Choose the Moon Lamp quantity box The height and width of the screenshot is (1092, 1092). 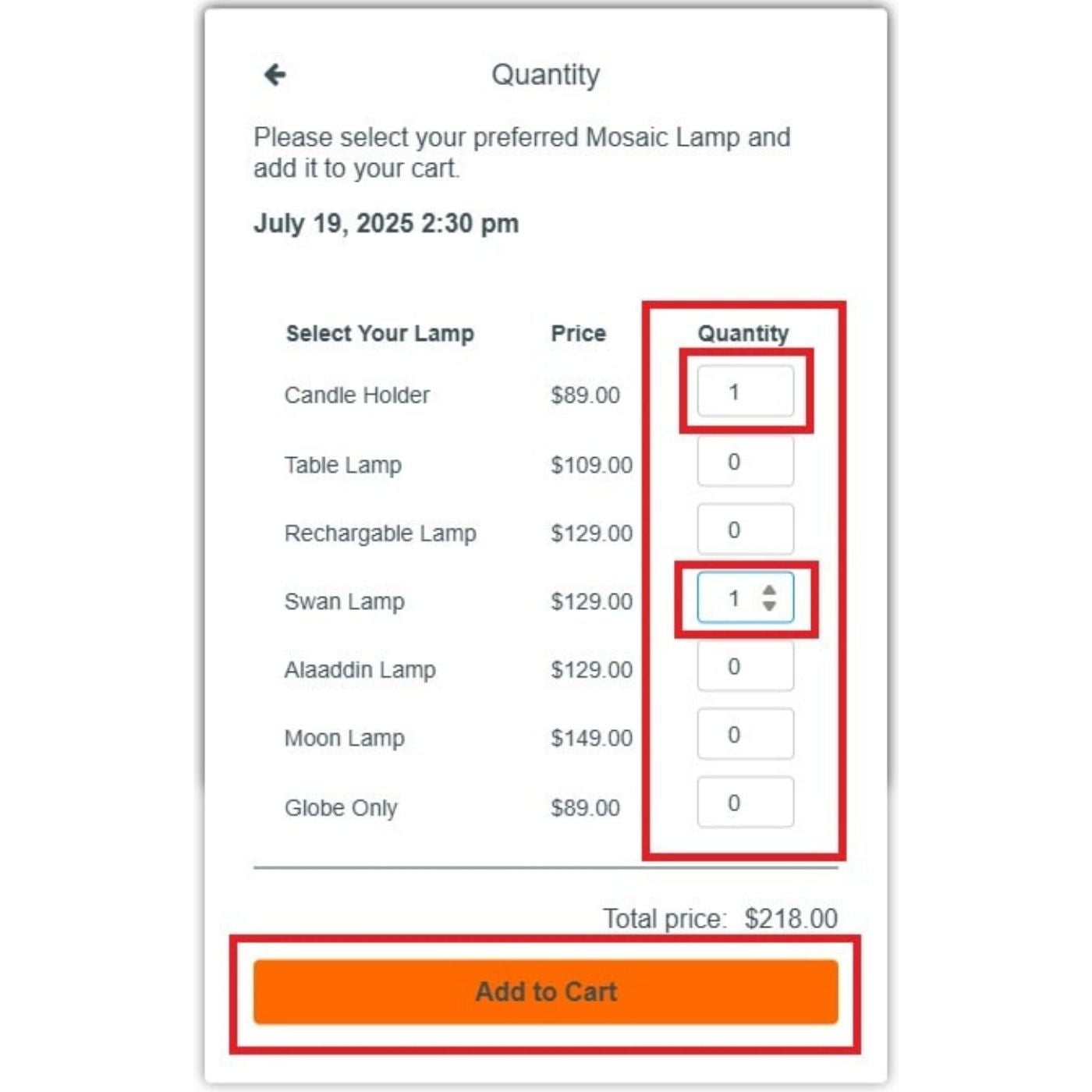(745, 735)
